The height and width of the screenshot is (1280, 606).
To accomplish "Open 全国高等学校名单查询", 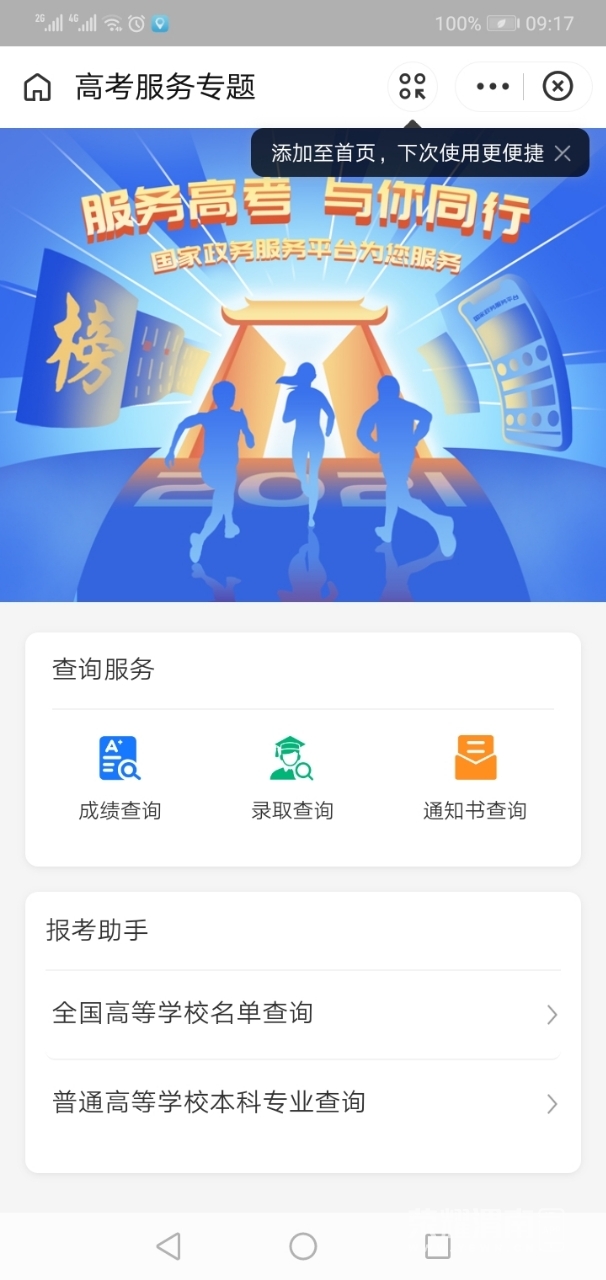I will click(x=303, y=1014).
